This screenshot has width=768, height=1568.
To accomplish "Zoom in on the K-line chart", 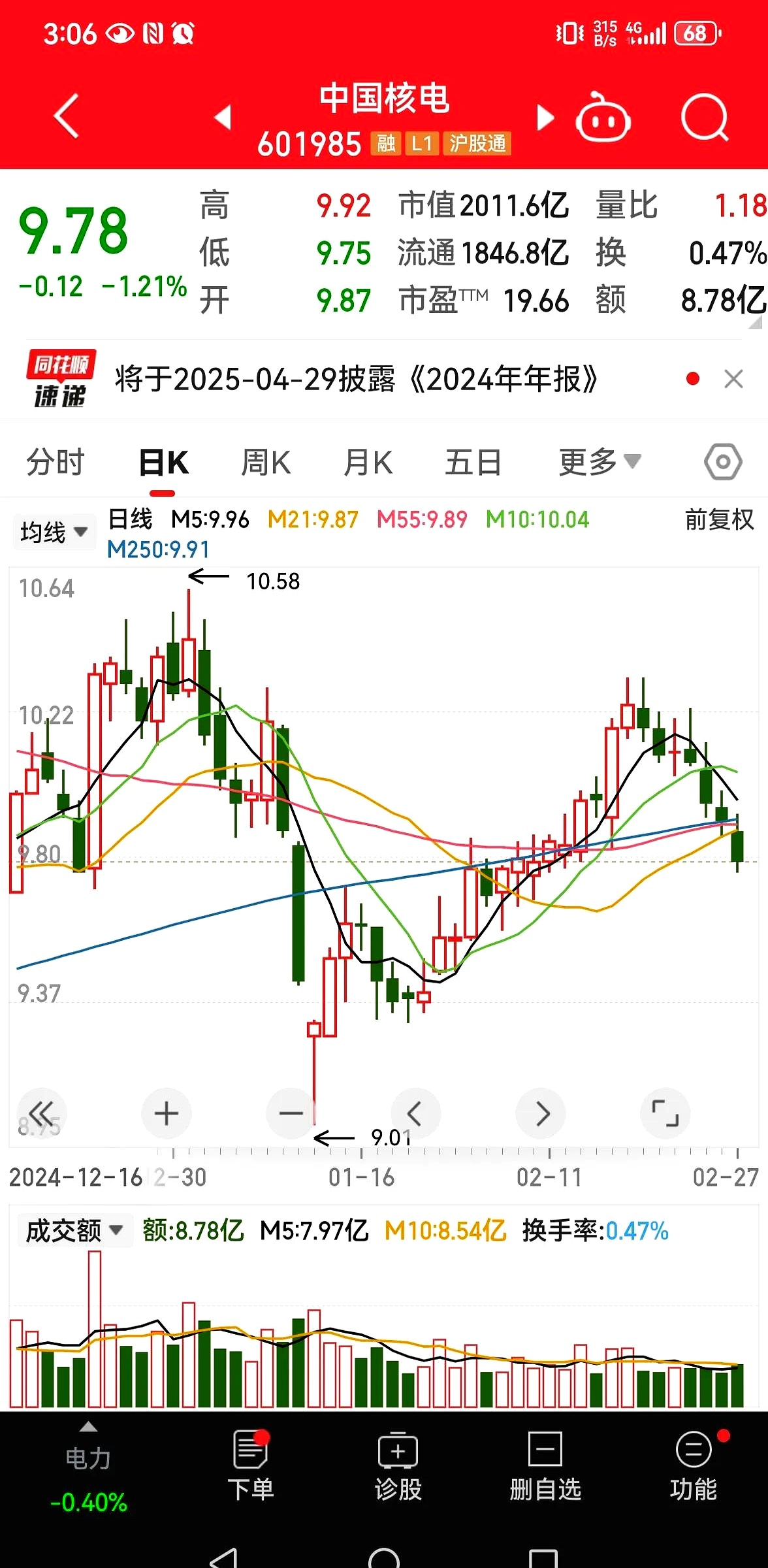I will (x=166, y=1113).
